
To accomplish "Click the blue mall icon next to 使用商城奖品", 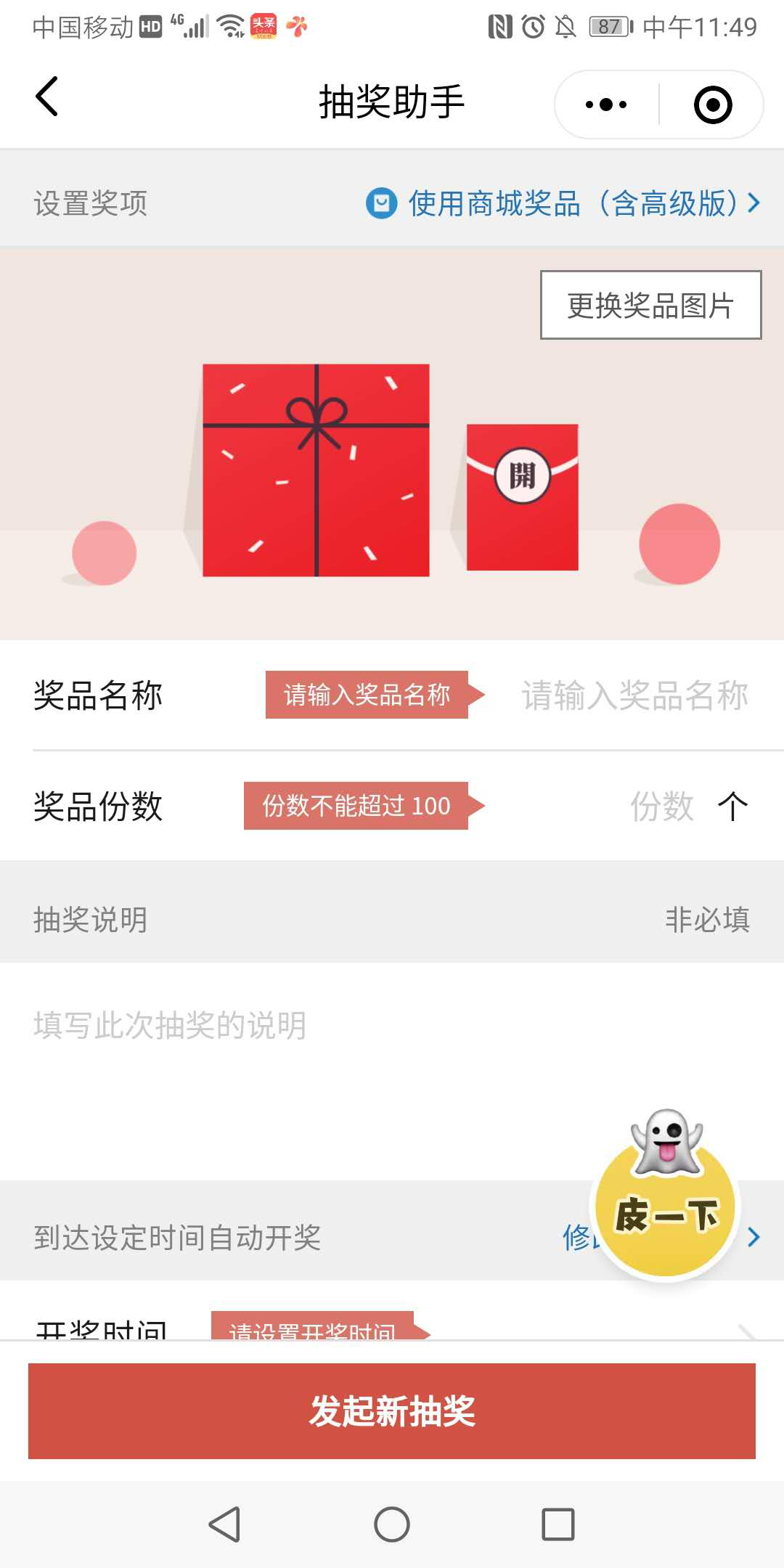I will [x=381, y=204].
